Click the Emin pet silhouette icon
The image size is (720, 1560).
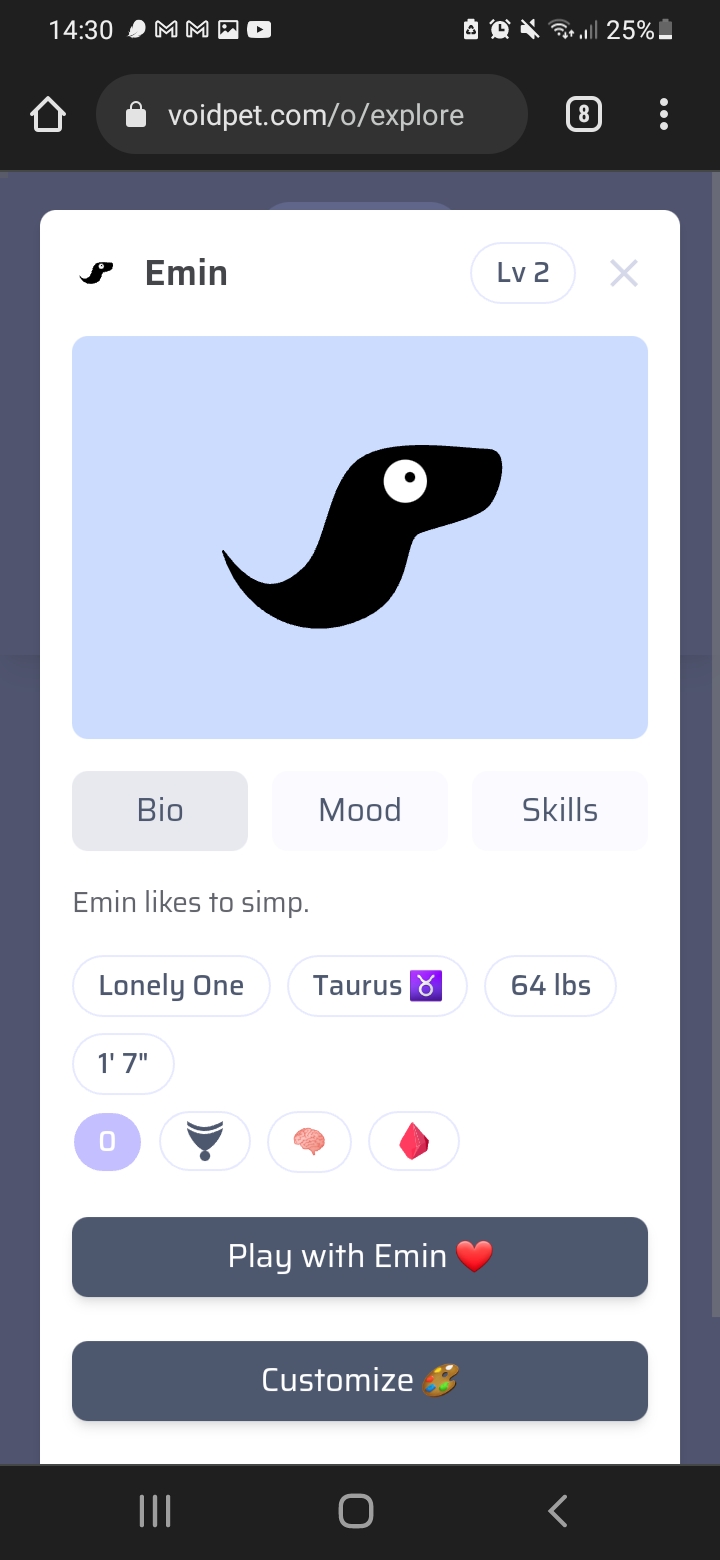pyautogui.click(x=96, y=272)
